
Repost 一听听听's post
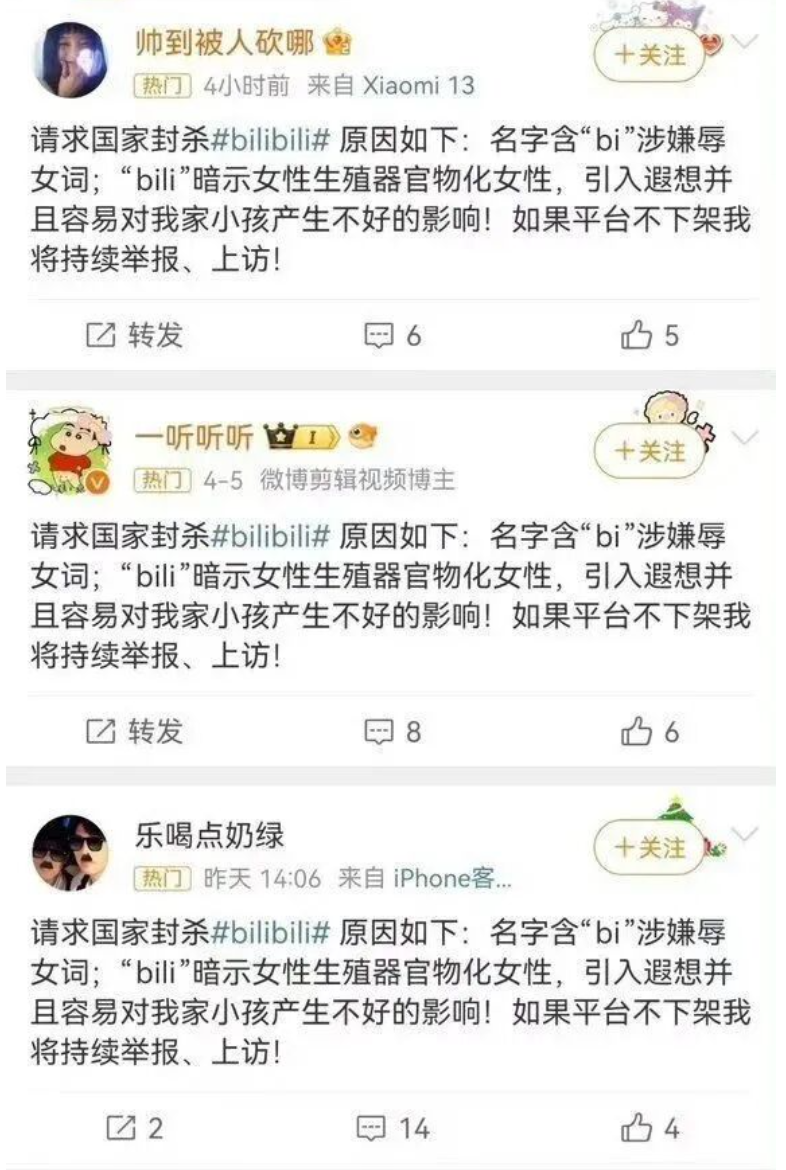pos(134,732)
